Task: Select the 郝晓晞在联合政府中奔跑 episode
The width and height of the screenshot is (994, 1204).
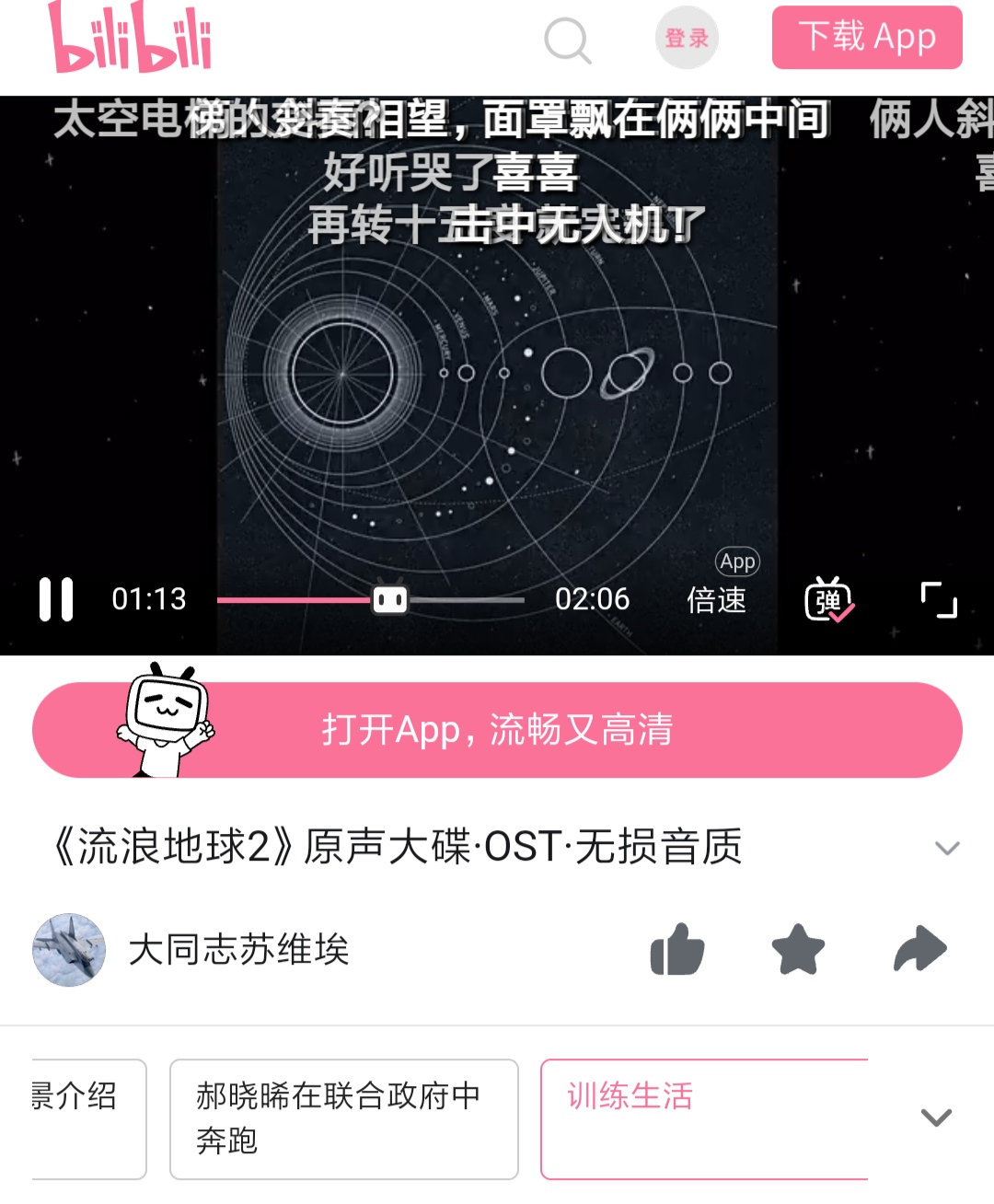Action: coord(343,1118)
